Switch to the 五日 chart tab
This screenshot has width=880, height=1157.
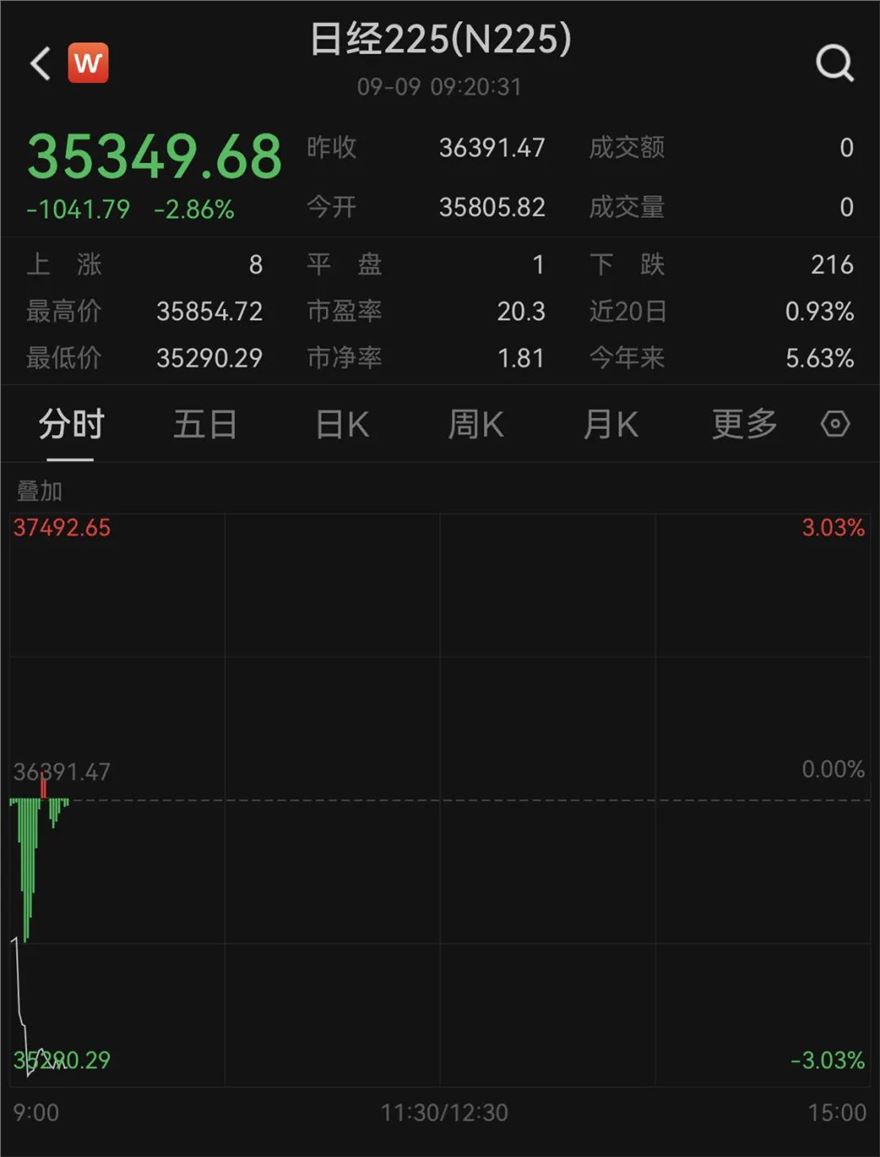(205, 425)
